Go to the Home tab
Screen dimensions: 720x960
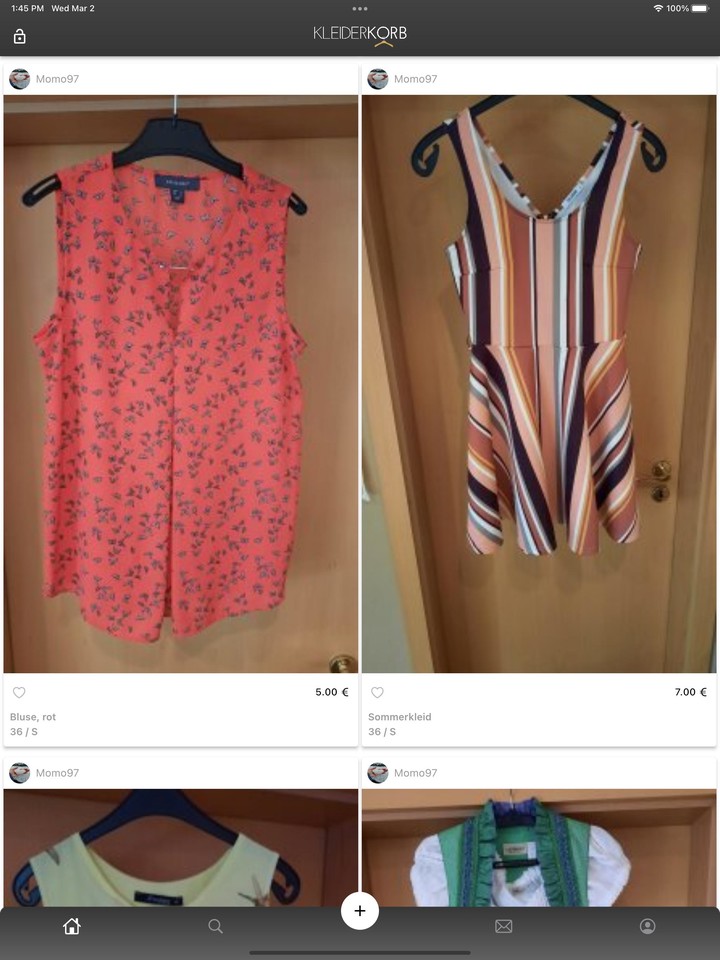pyautogui.click(x=72, y=927)
